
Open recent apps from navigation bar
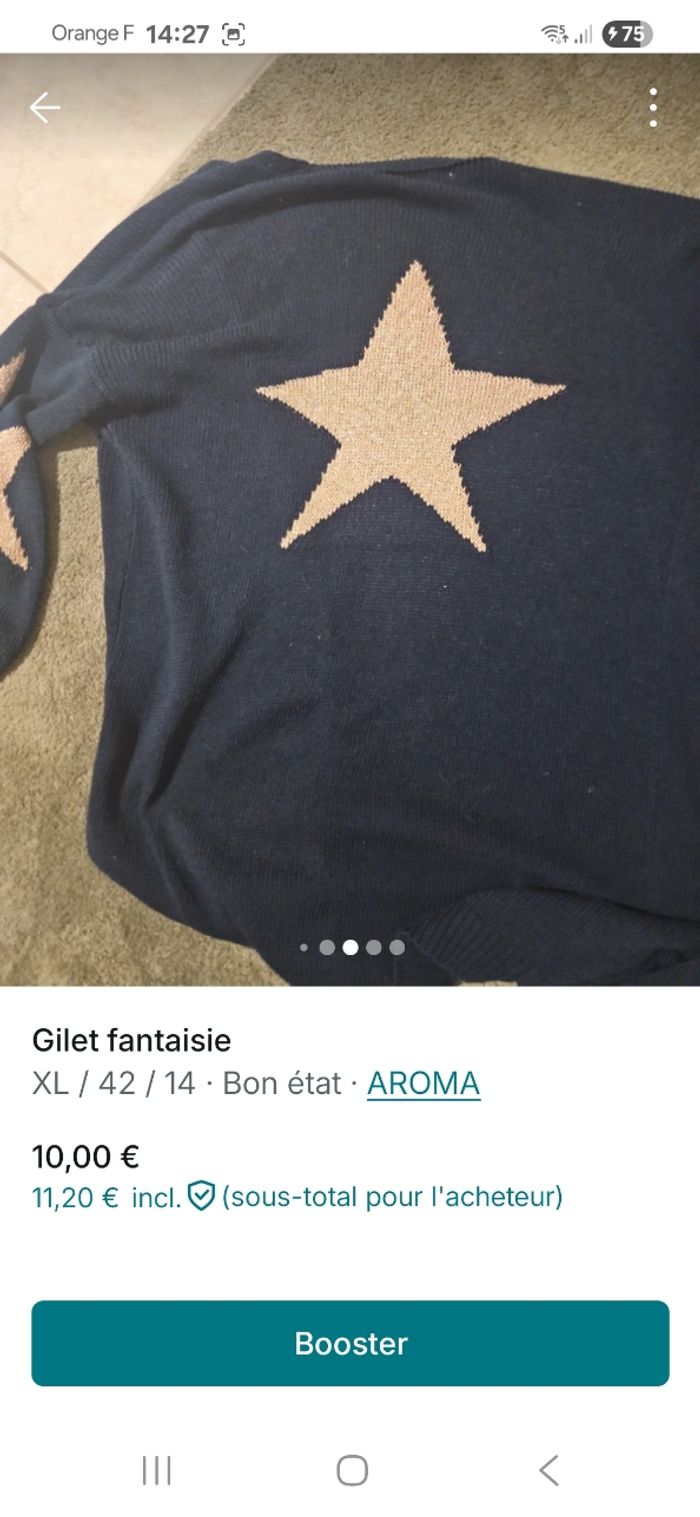click(157, 1470)
